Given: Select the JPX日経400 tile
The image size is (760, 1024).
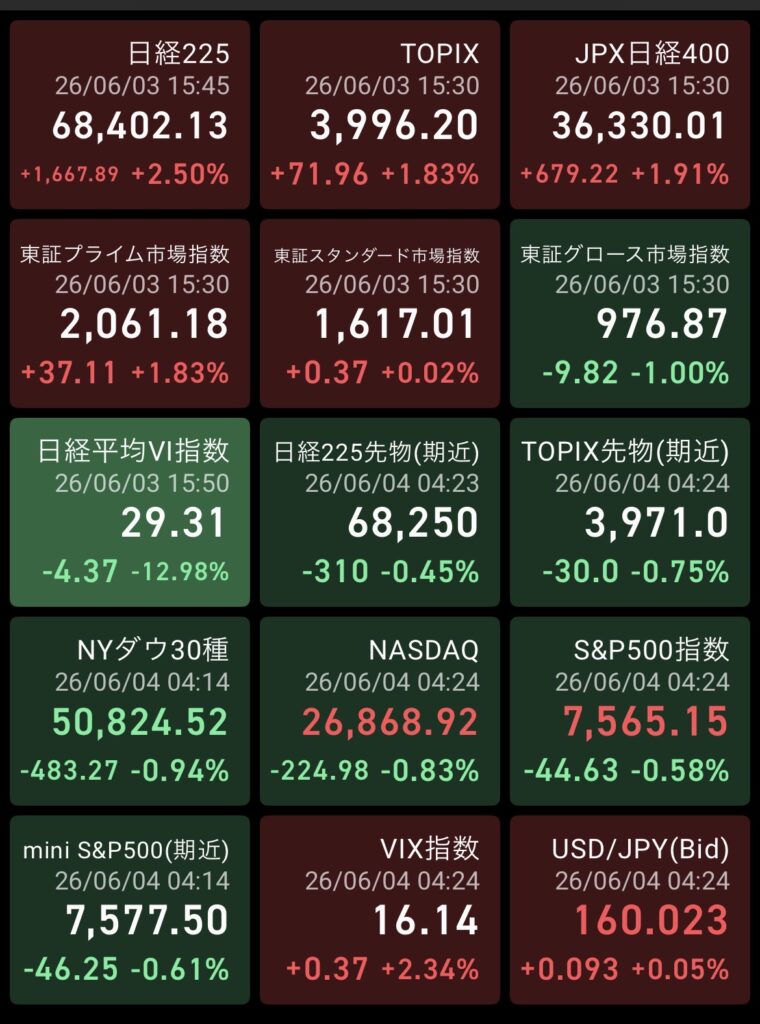Looking at the screenshot, I should point(630,114).
